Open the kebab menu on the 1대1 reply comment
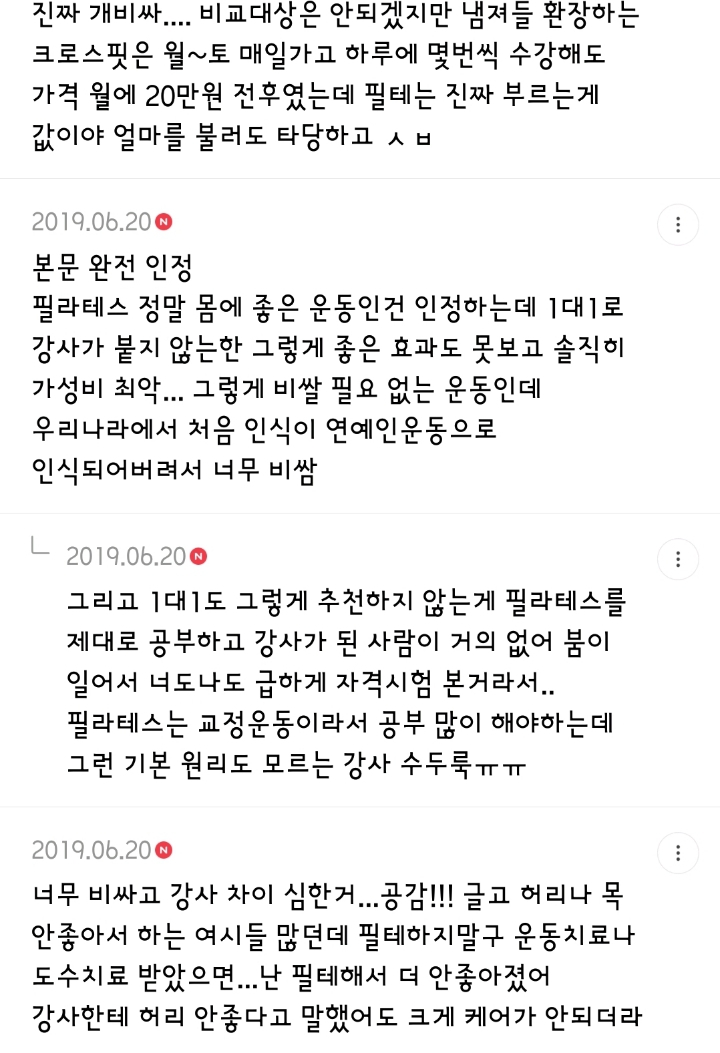Viewport: 720px width, 1053px height. click(x=678, y=560)
